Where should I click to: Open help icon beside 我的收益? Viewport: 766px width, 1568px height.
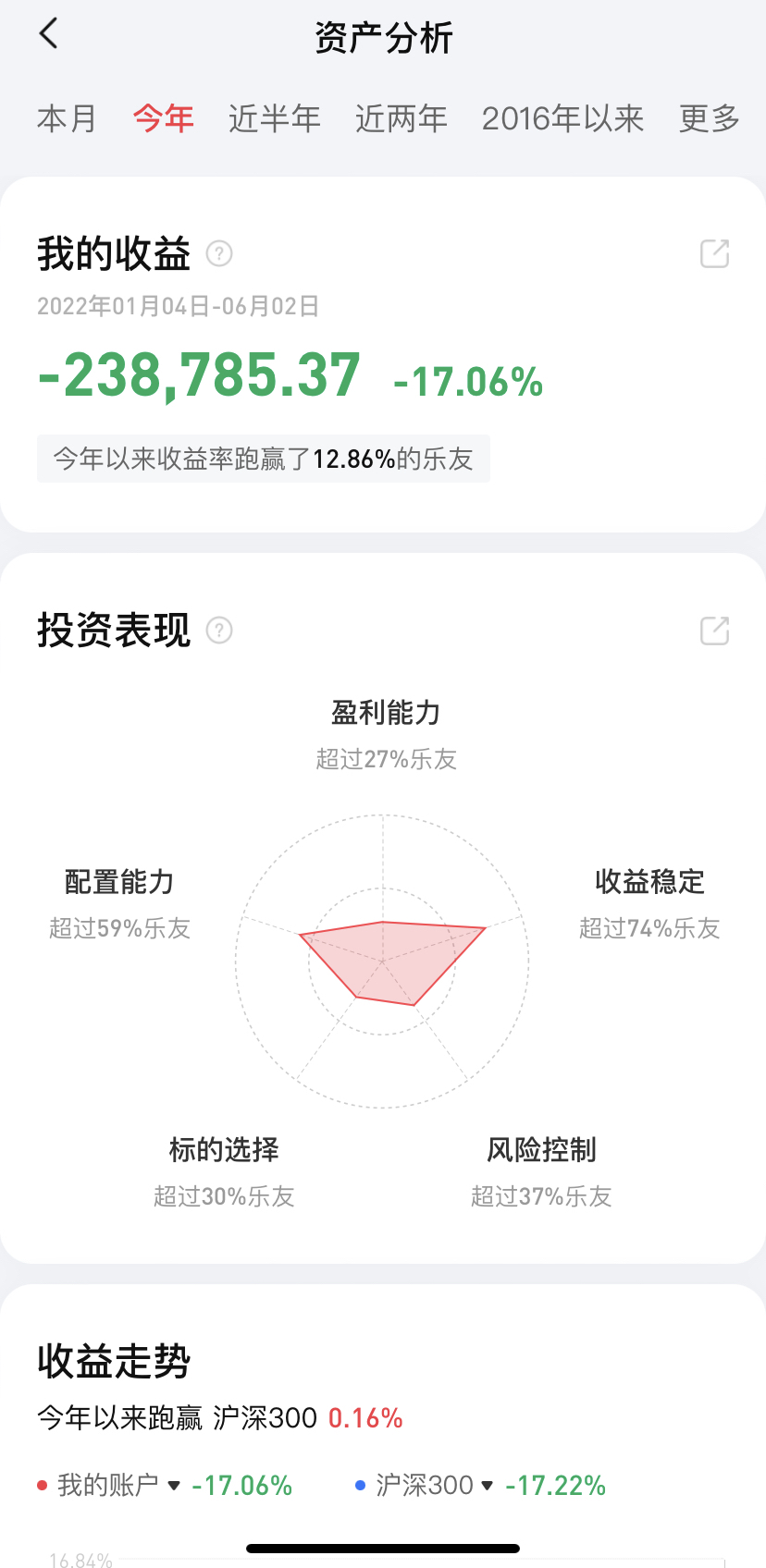pyautogui.click(x=219, y=253)
